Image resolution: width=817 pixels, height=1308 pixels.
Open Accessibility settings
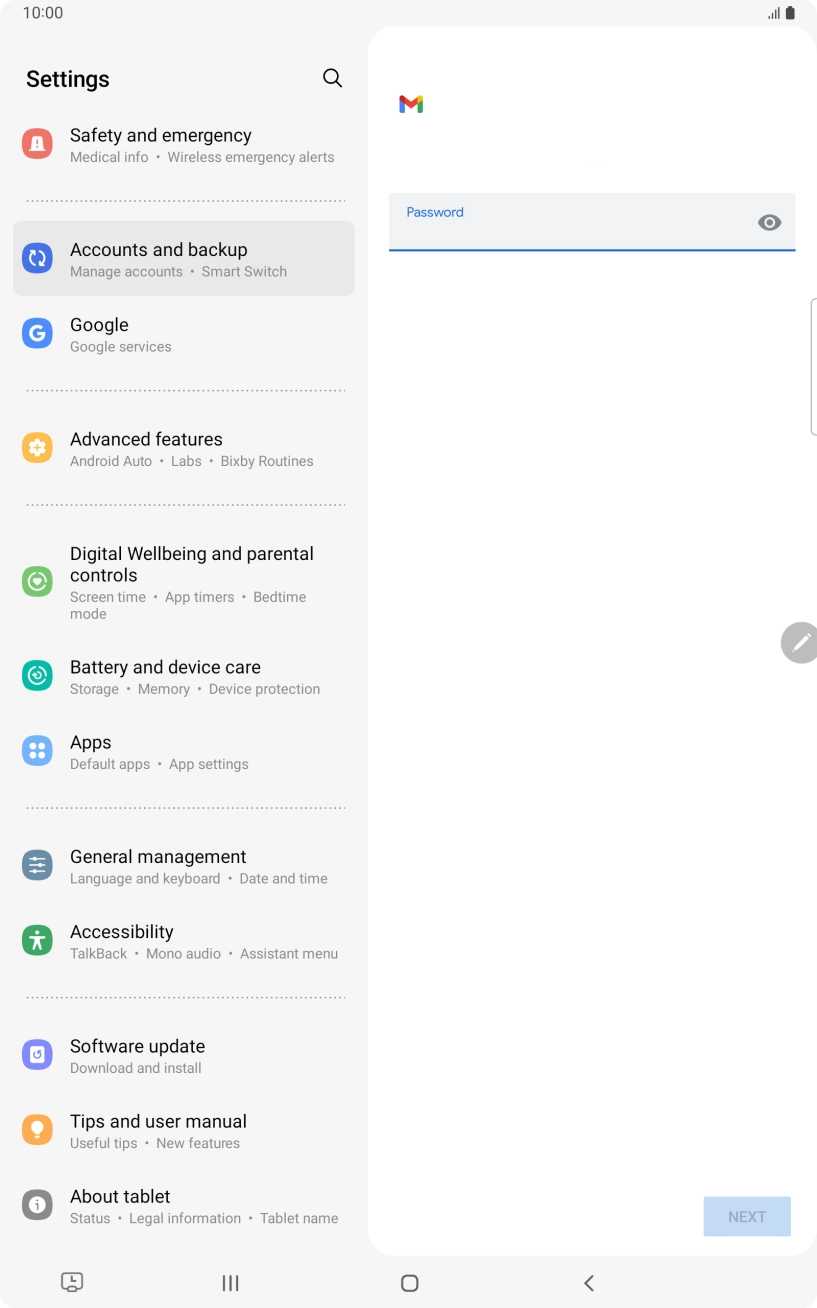(184, 941)
